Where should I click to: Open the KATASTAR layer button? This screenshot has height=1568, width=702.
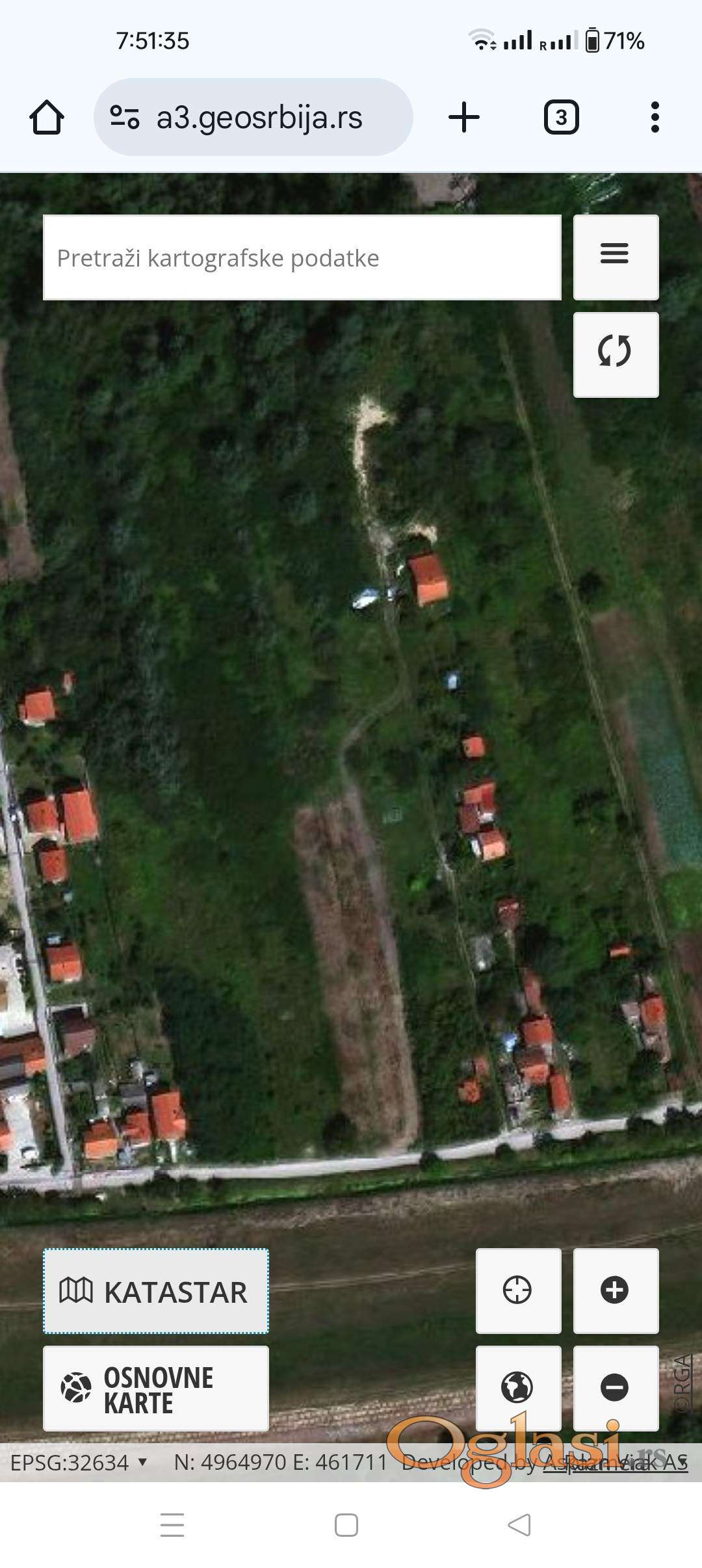[156, 1291]
